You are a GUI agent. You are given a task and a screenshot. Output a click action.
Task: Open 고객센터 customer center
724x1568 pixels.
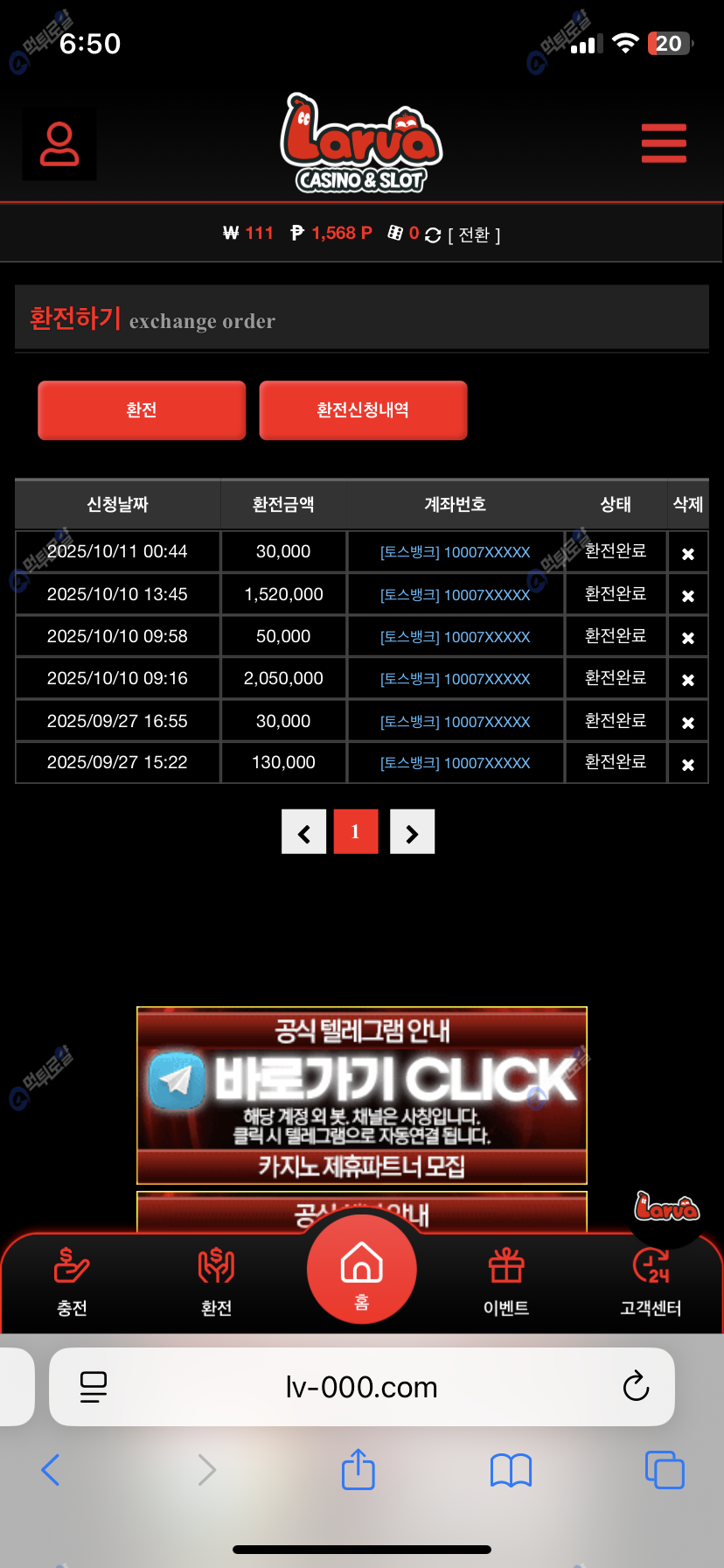pyautogui.click(x=651, y=1283)
